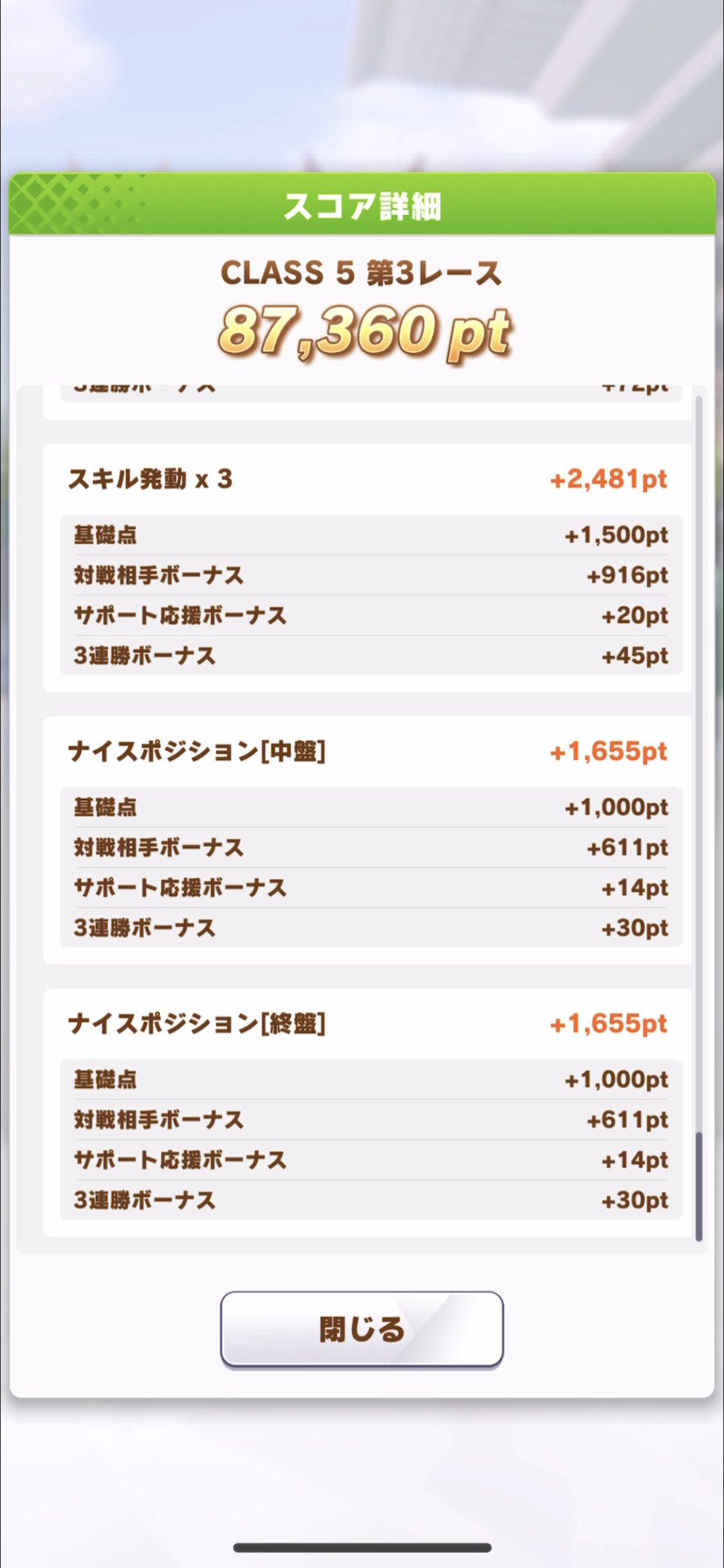Close the score details dialog with 閉じる
The width and height of the screenshot is (724, 1568).
(362, 1329)
